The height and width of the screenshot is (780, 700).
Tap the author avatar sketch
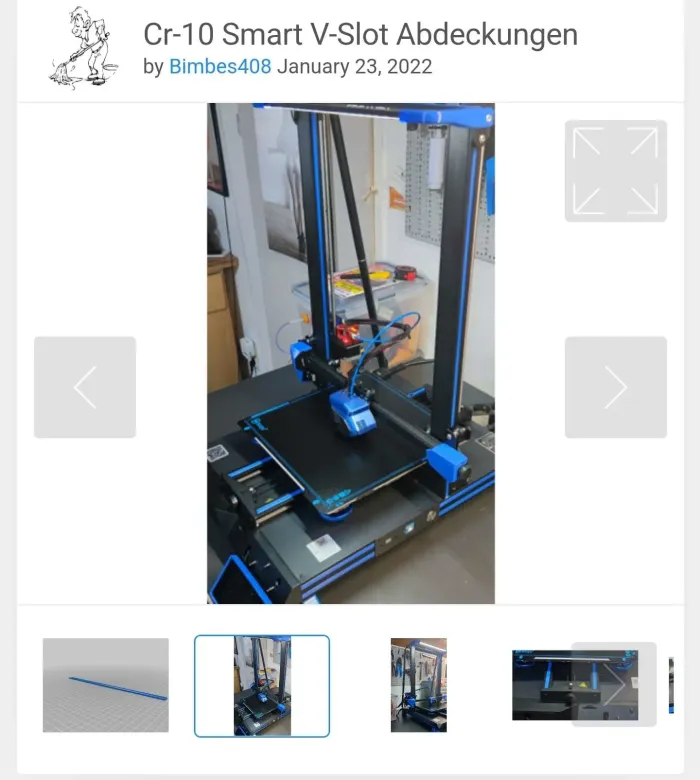pos(81,47)
